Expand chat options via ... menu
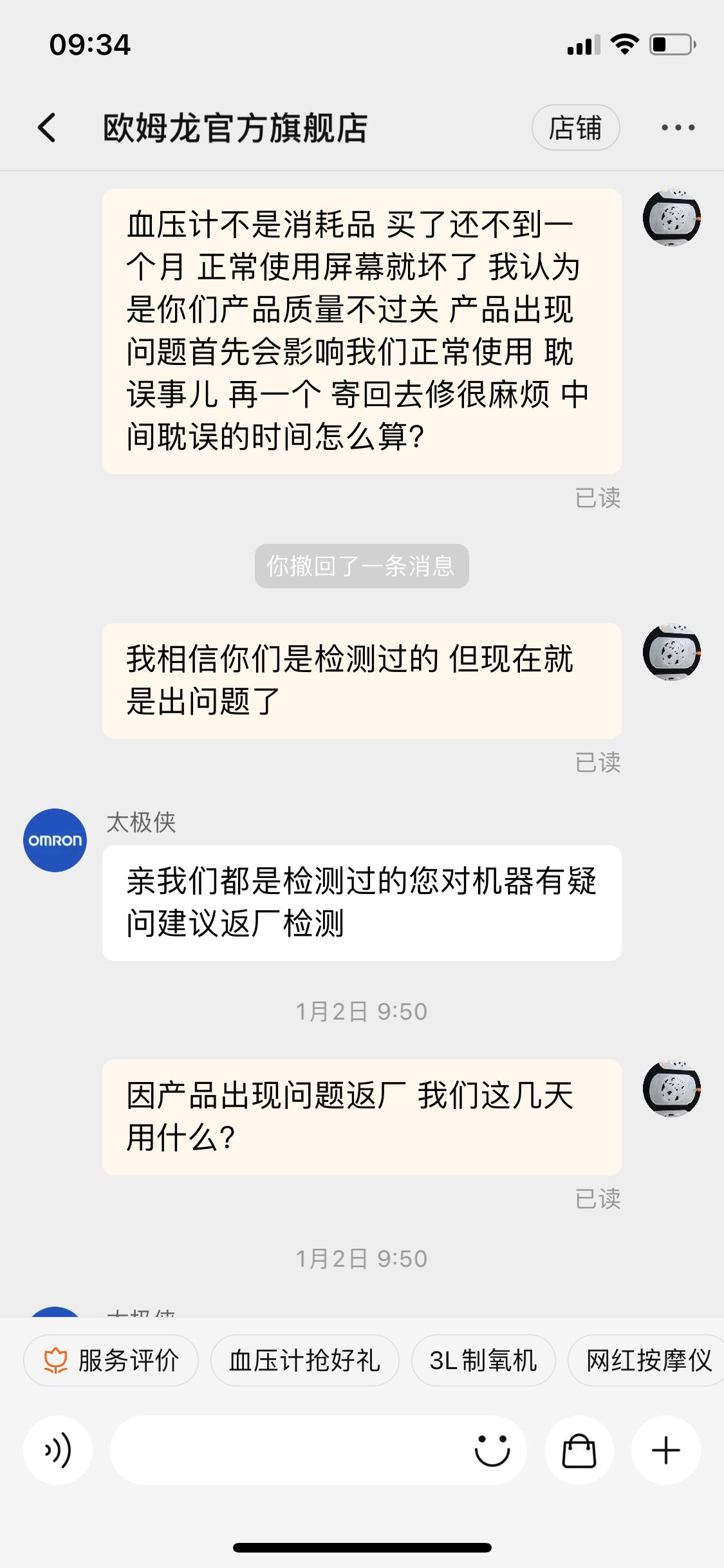Image resolution: width=724 pixels, height=1568 pixels. coord(678,127)
